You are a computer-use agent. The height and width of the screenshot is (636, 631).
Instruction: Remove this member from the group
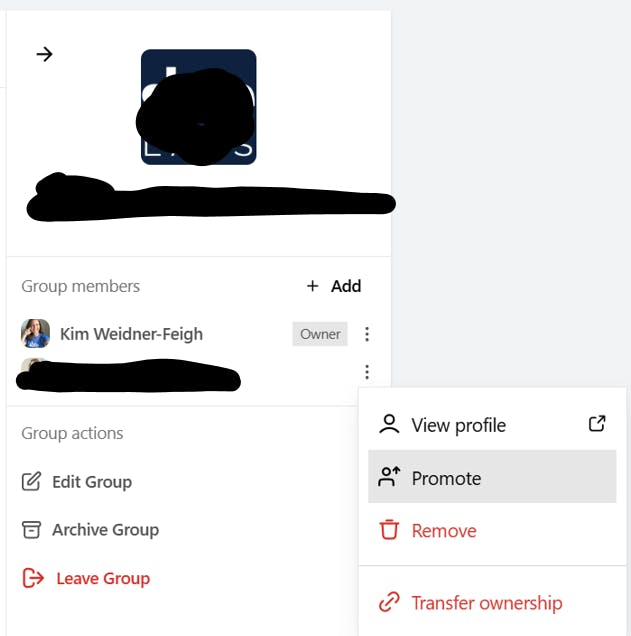(443, 531)
